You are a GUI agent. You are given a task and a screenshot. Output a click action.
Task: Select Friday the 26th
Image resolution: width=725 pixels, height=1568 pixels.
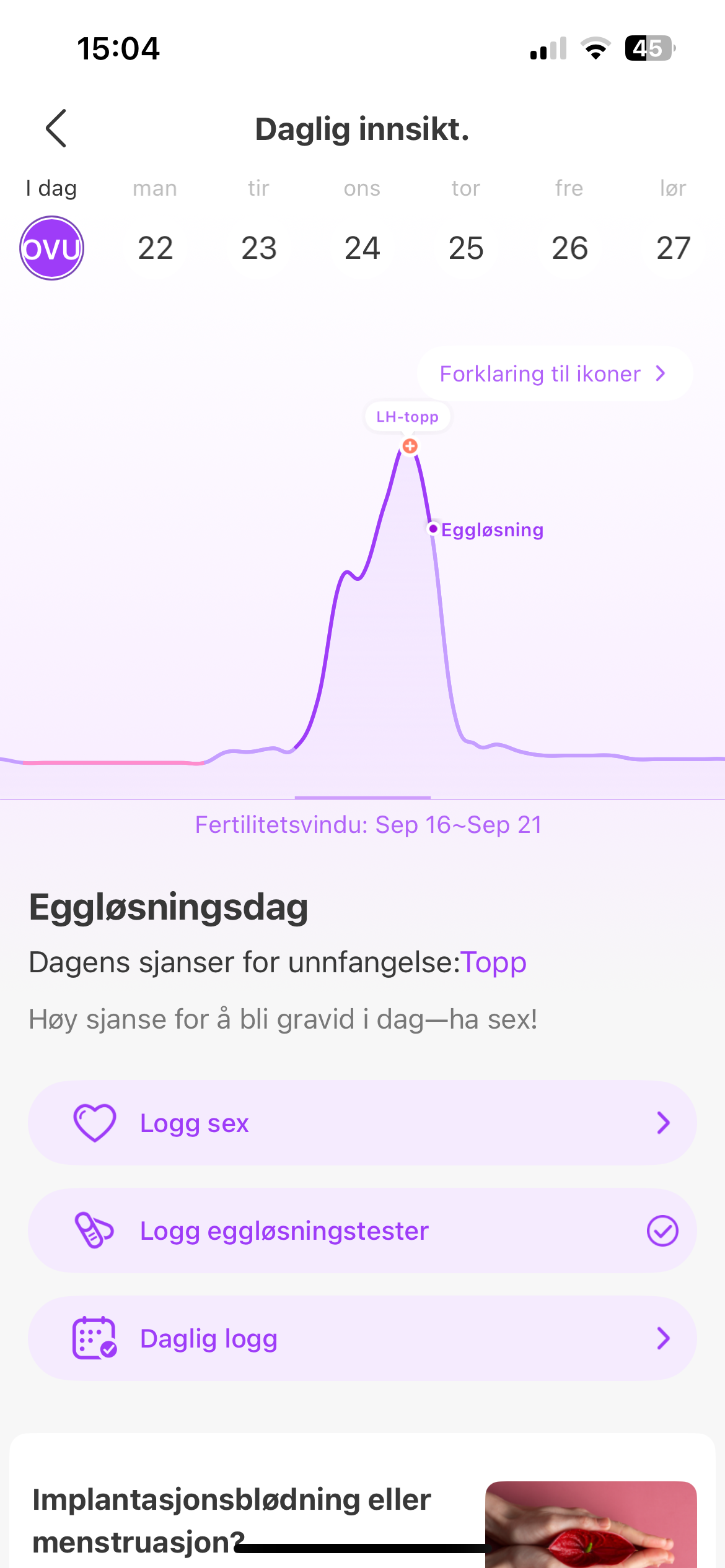point(569,248)
